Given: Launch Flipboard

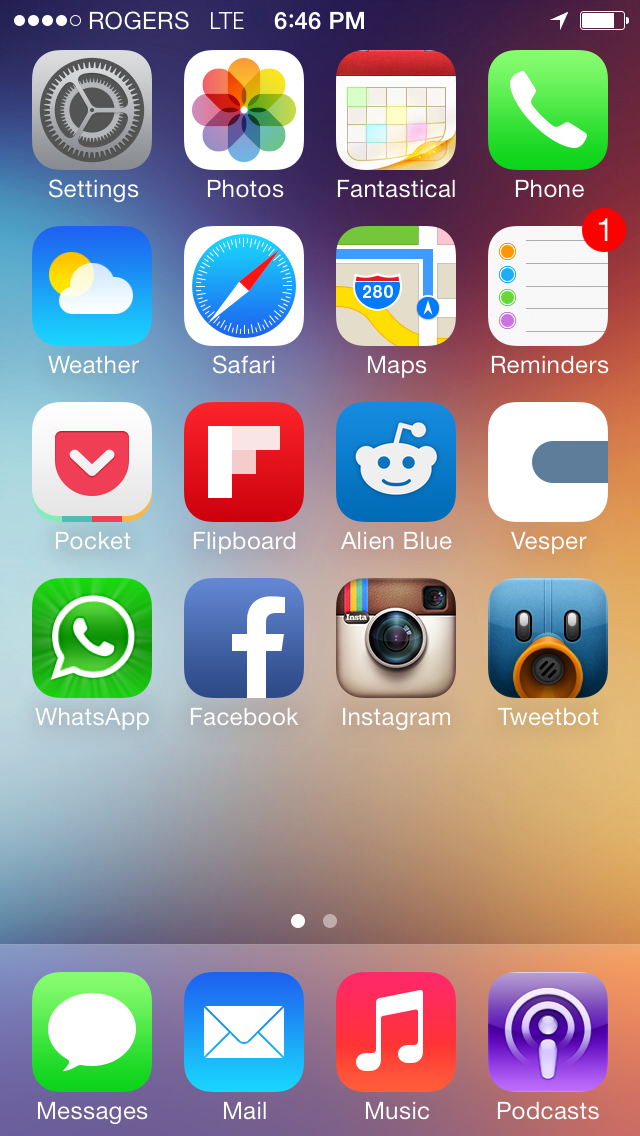Looking at the screenshot, I should 244,462.
